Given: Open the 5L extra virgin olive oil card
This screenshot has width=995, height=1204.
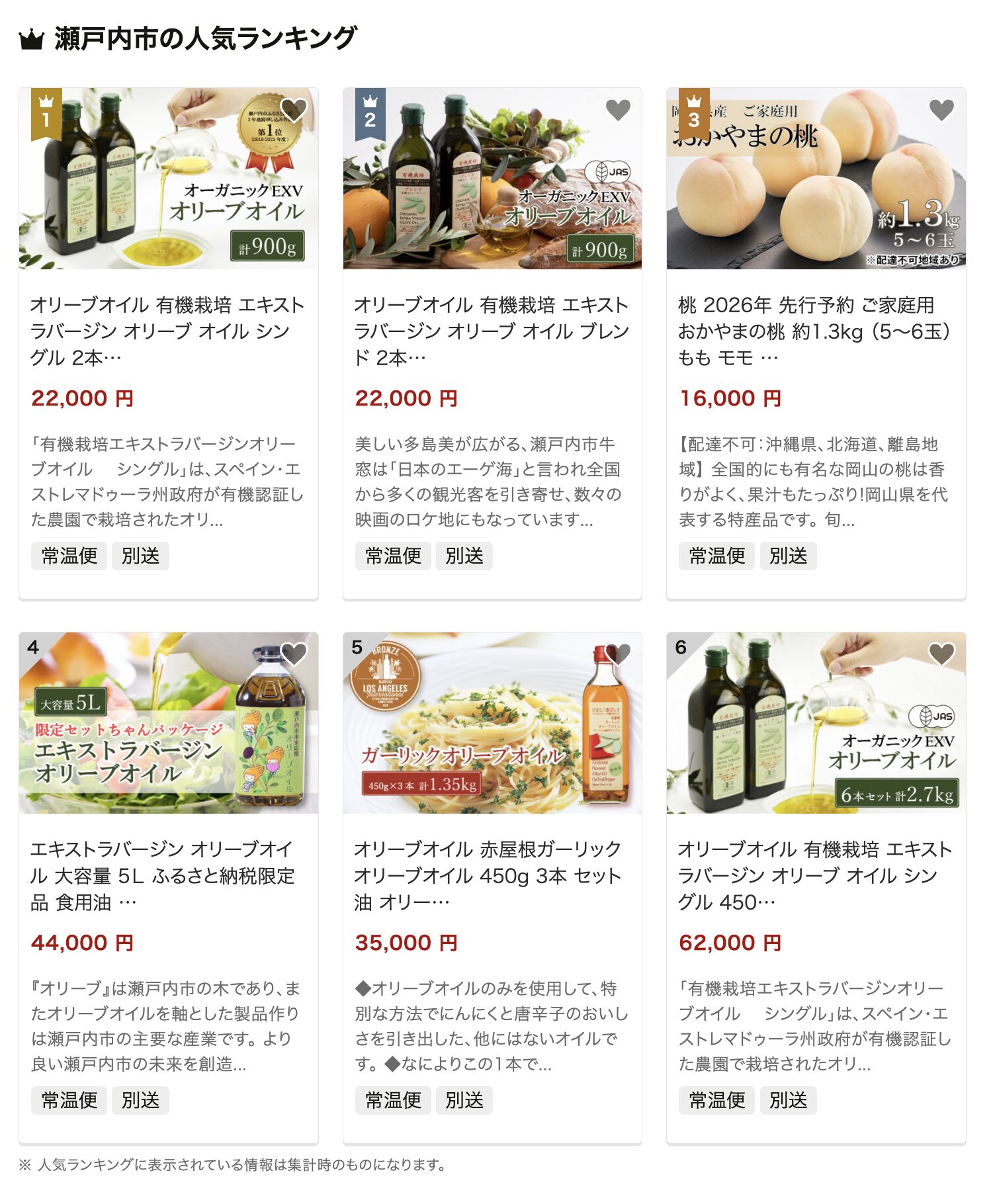Looking at the screenshot, I should 167,875.
